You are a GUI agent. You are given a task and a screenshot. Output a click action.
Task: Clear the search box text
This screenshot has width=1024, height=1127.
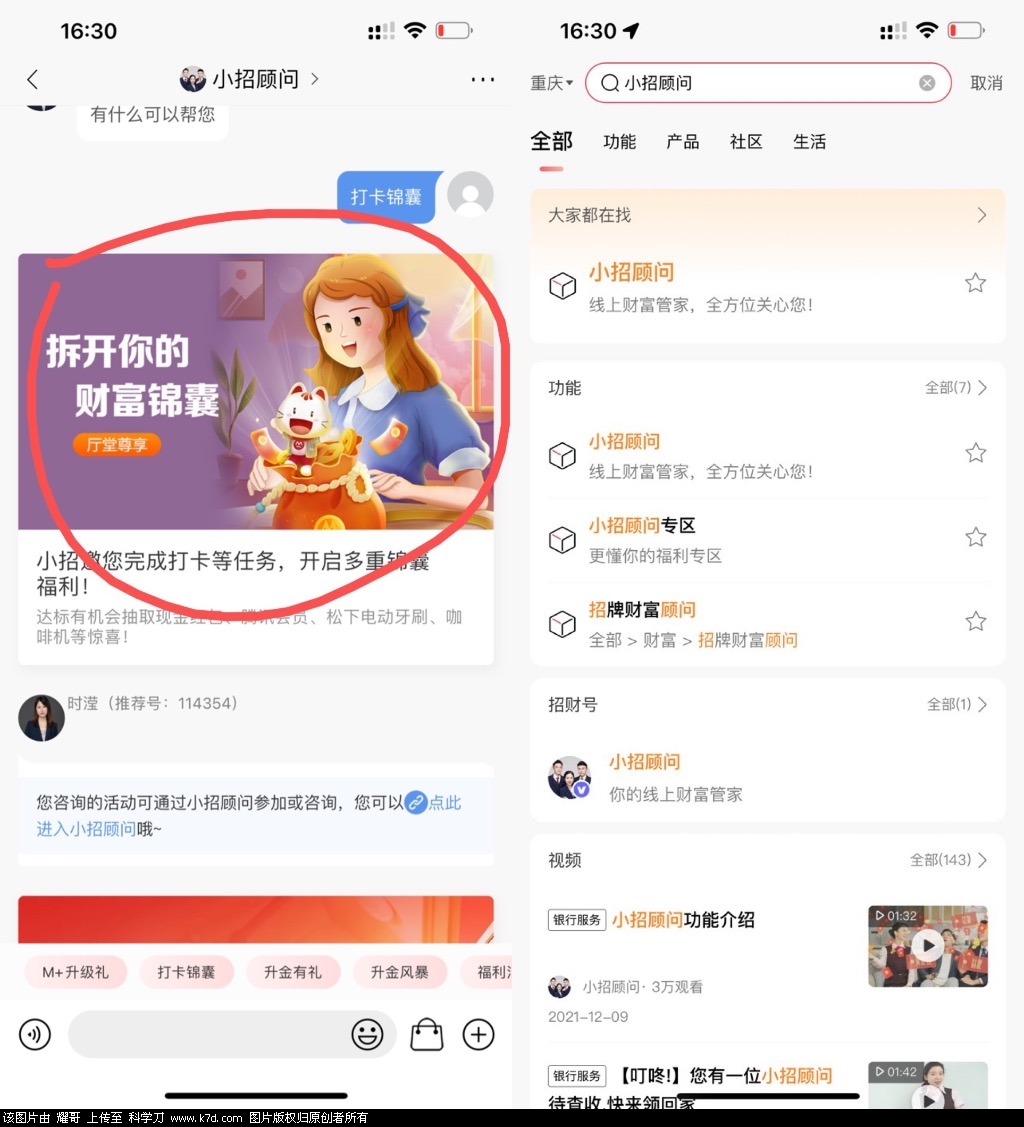pos(927,83)
